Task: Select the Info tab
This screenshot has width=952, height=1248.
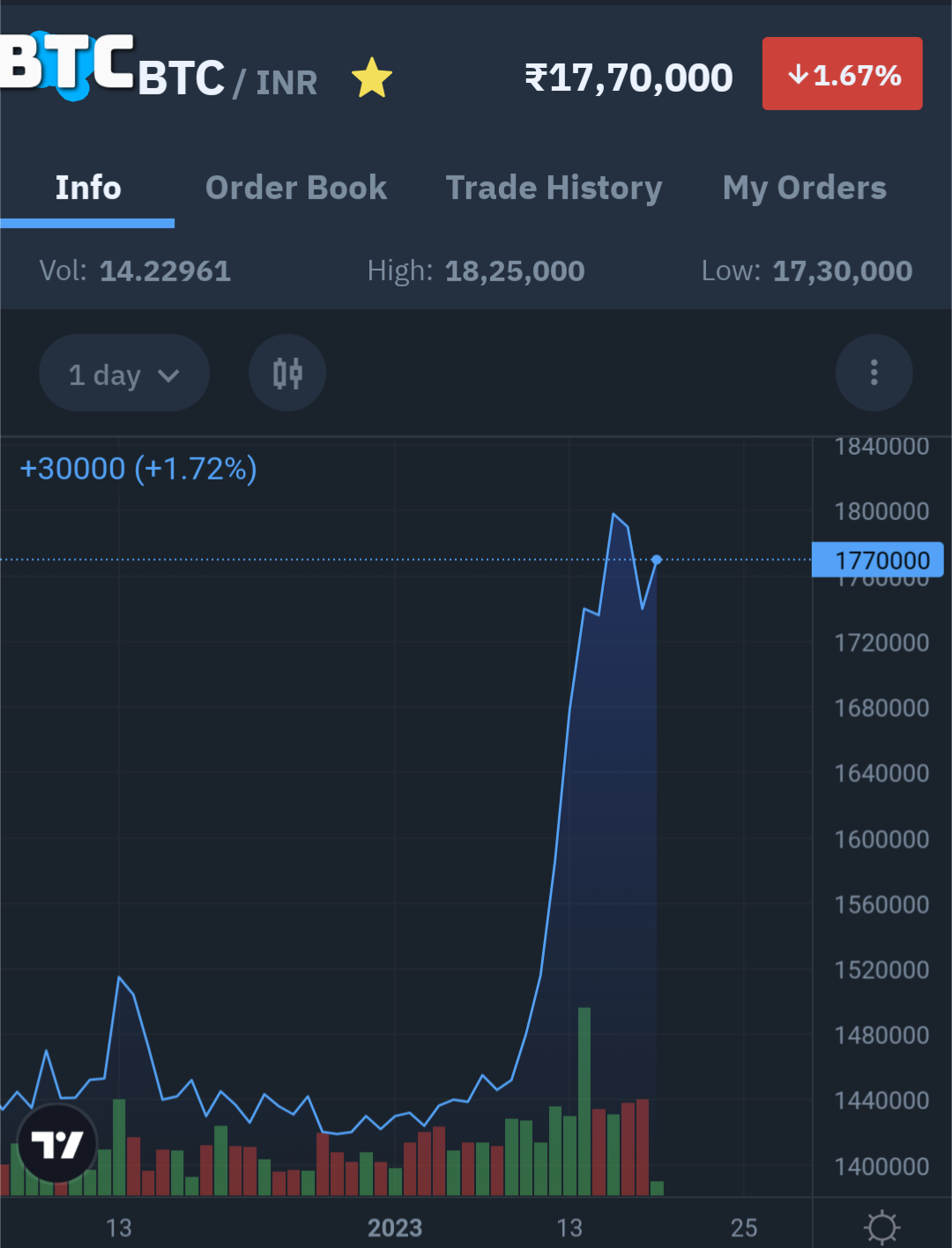Action: pyautogui.click(x=88, y=188)
